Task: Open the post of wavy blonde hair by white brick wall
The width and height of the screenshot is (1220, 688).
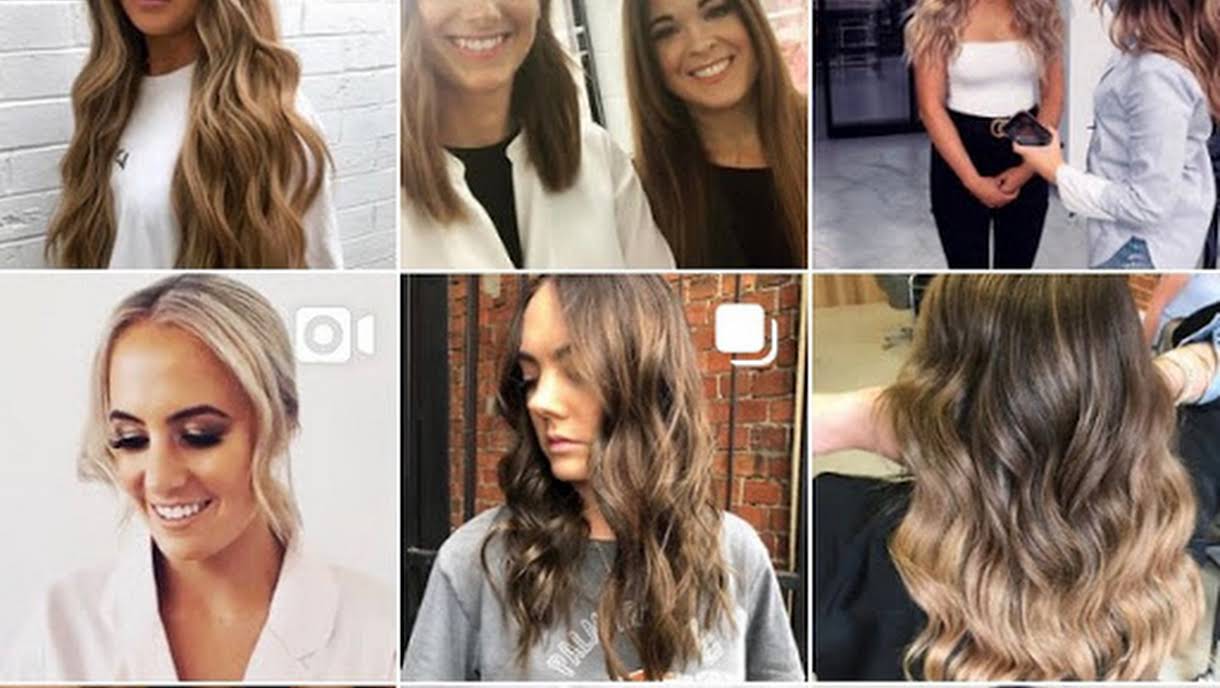Action: pos(198,134)
